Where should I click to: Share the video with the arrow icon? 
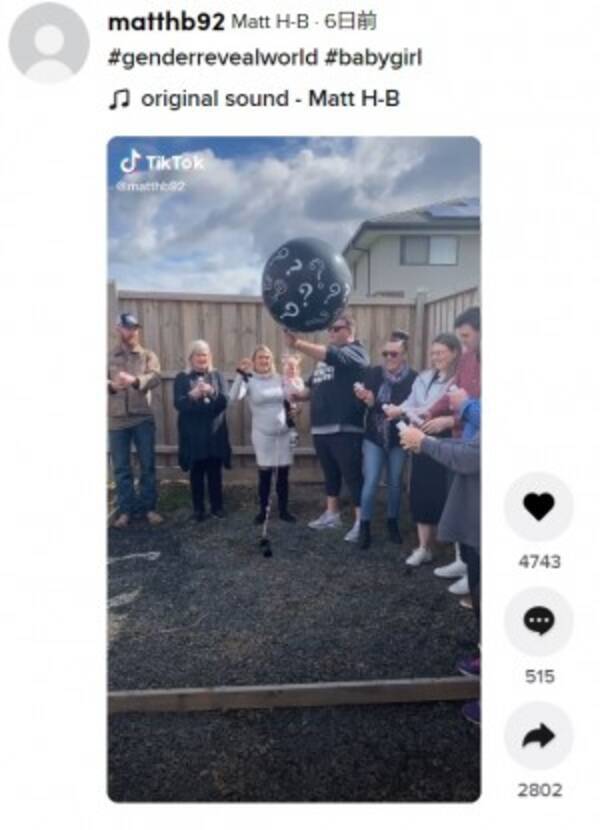point(538,736)
